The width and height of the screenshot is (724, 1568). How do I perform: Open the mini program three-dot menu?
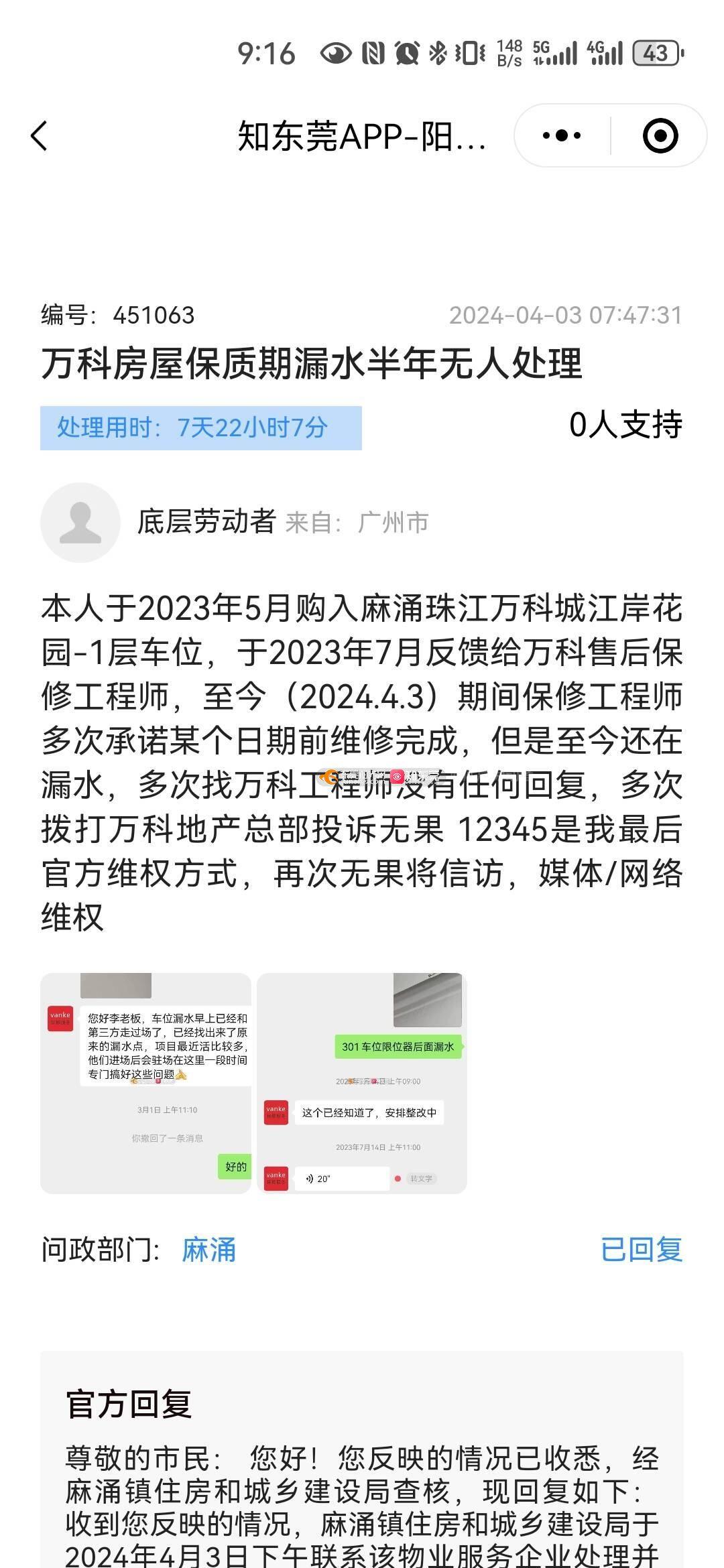coord(562,136)
